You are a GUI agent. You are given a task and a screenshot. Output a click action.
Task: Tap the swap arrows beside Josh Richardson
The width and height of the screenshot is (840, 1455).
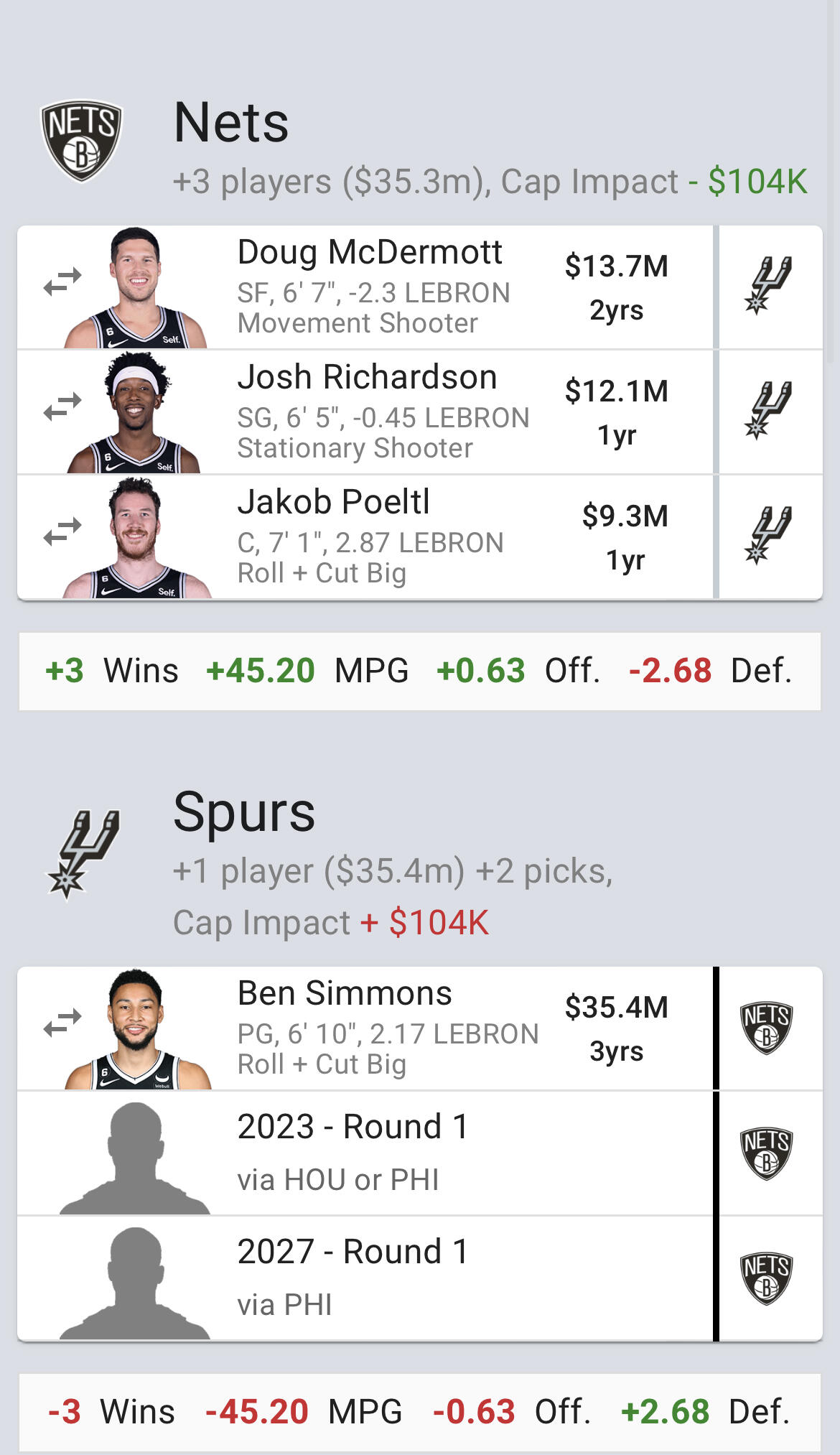coord(62,406)
